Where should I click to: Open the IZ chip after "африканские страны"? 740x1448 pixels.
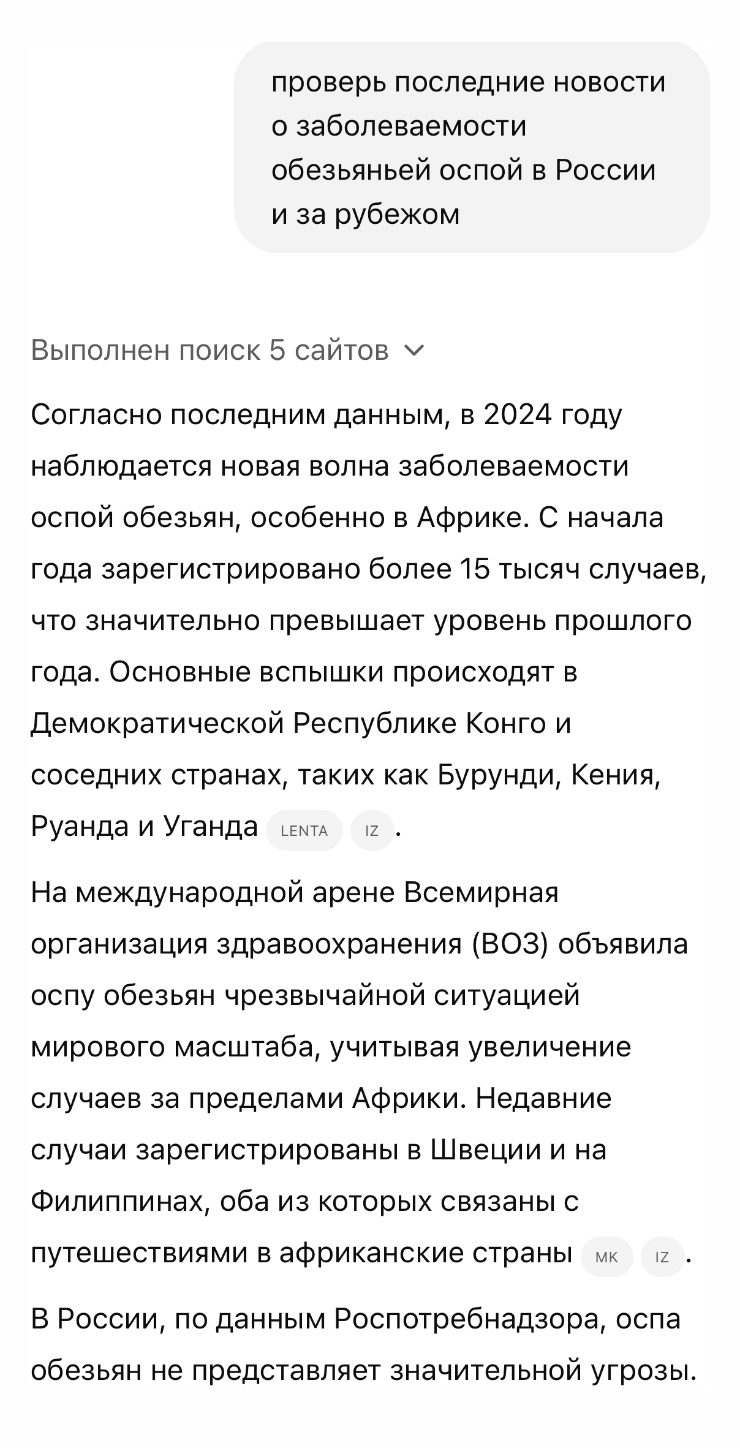click(x=662, y=1257)
